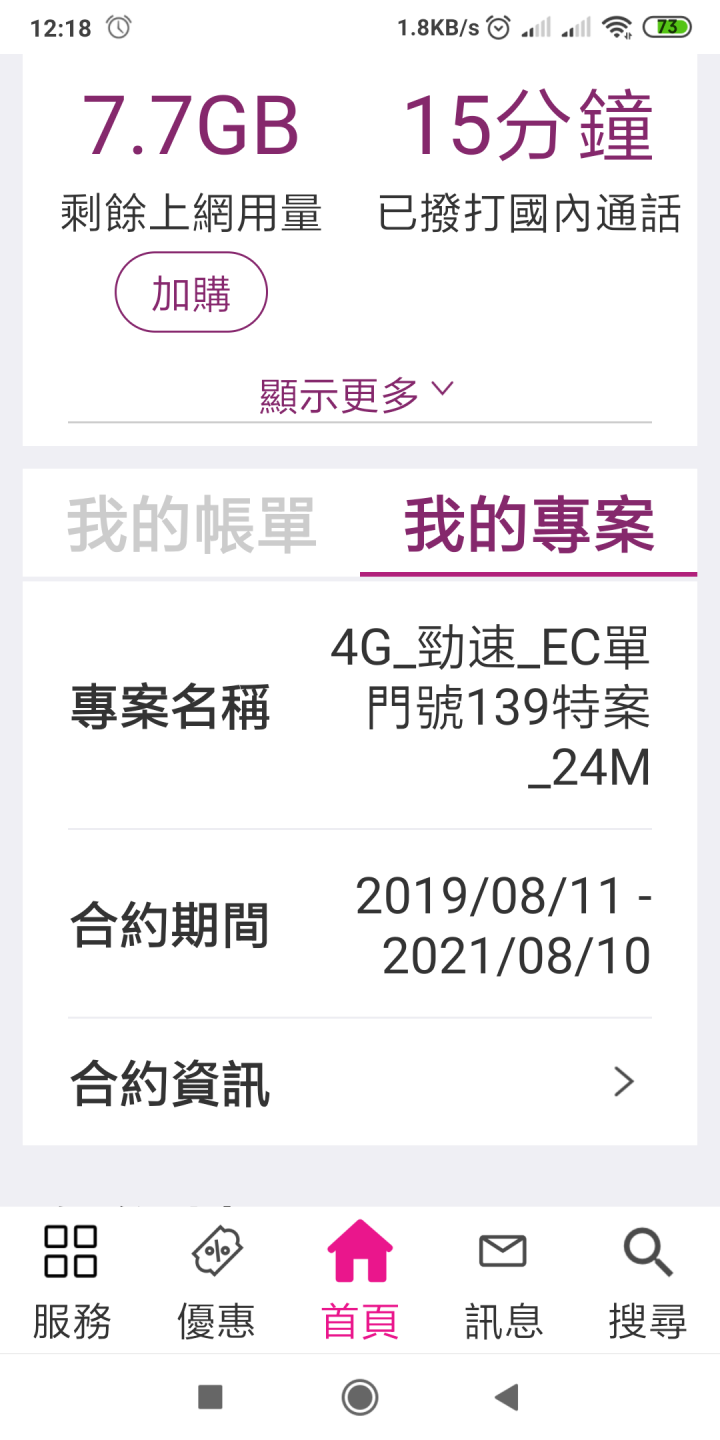Go to 服務 in bottom navigation
The width and height of the screenshot is (720, 1440).
[x=72, y=1282]
